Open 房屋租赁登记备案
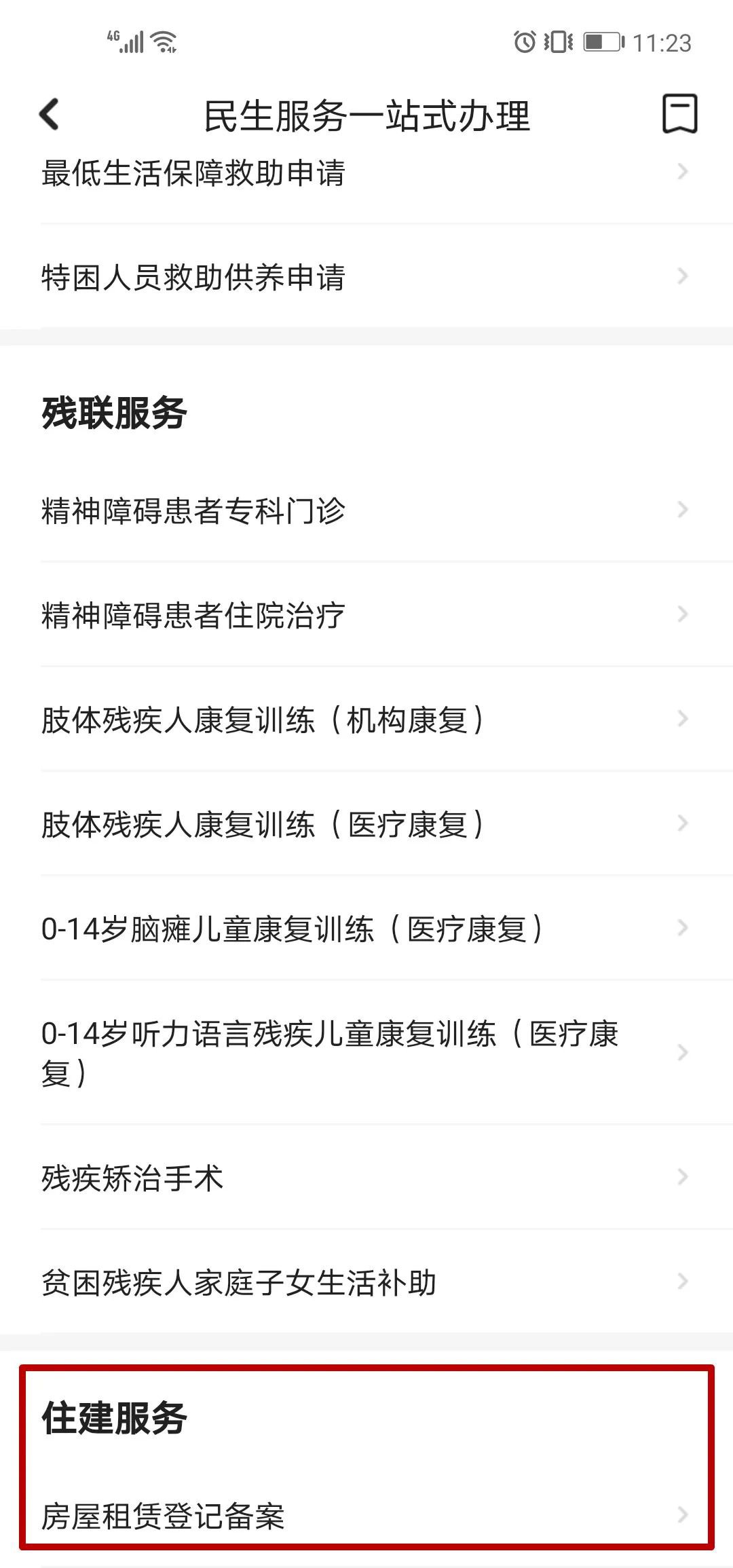The height and width of the screenshot is (1568, 733). [163, 1516]
